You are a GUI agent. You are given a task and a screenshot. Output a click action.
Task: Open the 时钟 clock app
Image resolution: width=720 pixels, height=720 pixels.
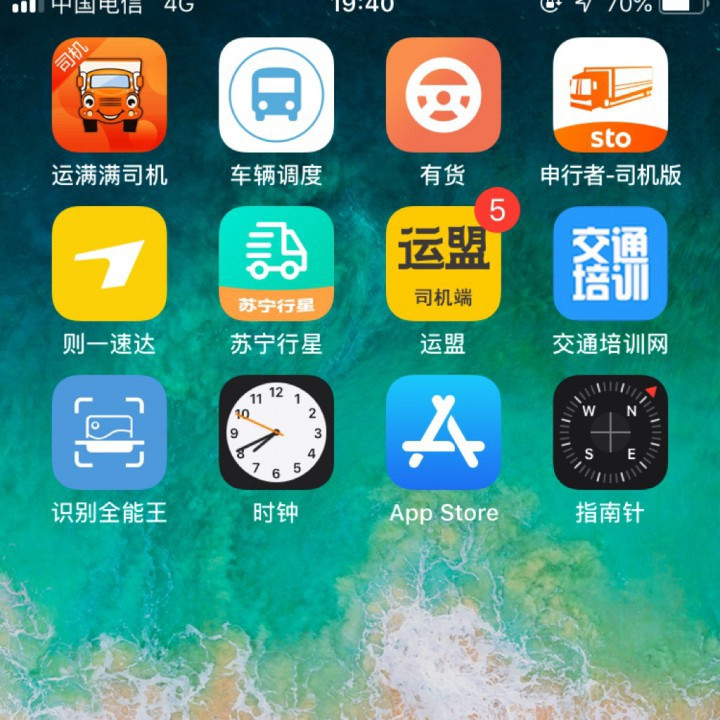(276, 433)
